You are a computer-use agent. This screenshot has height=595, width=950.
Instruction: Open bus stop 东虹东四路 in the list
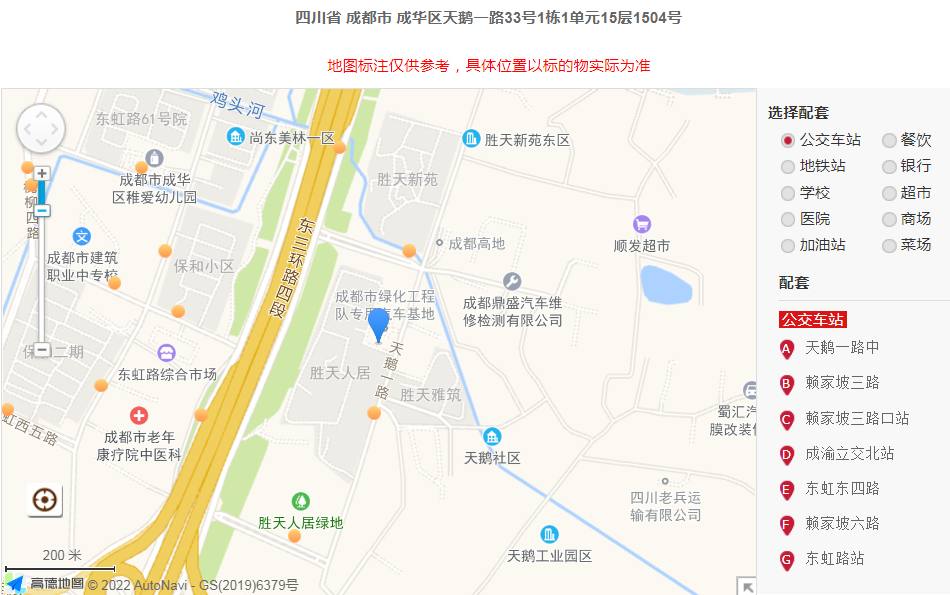coord(842,489)
